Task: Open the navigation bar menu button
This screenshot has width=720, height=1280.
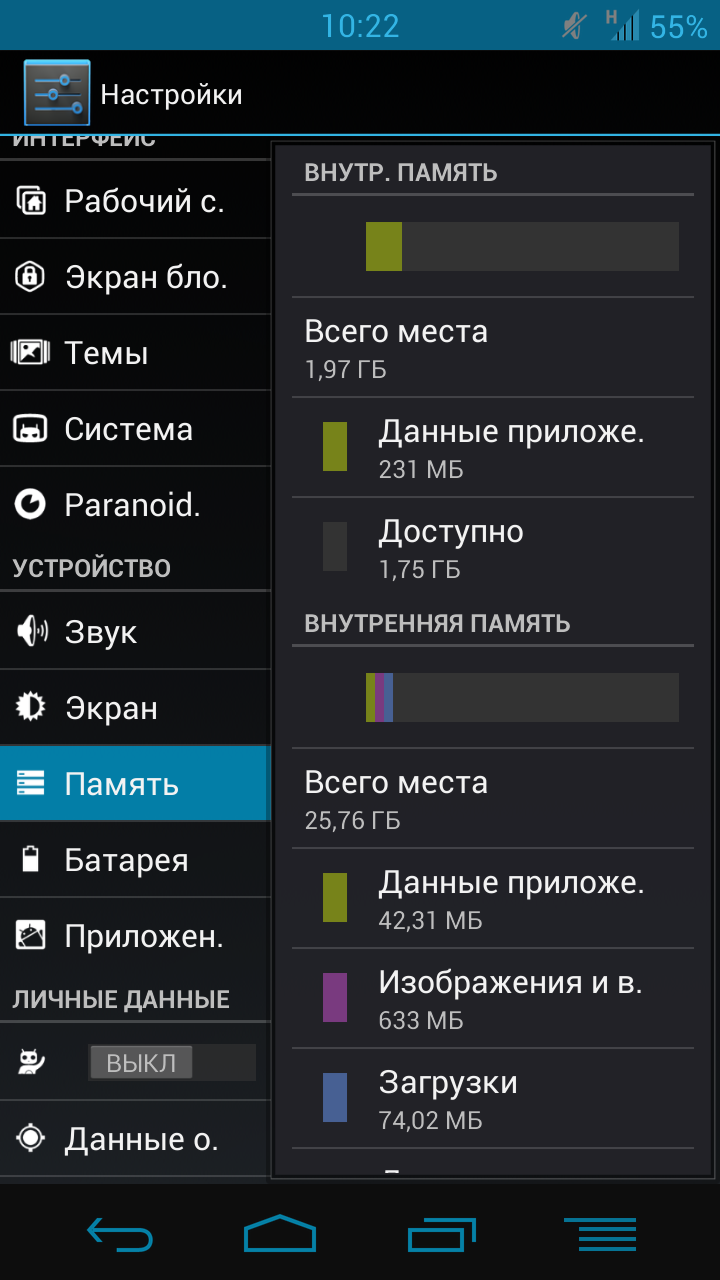Action: pyautogui.click(x=600, y=1234)
